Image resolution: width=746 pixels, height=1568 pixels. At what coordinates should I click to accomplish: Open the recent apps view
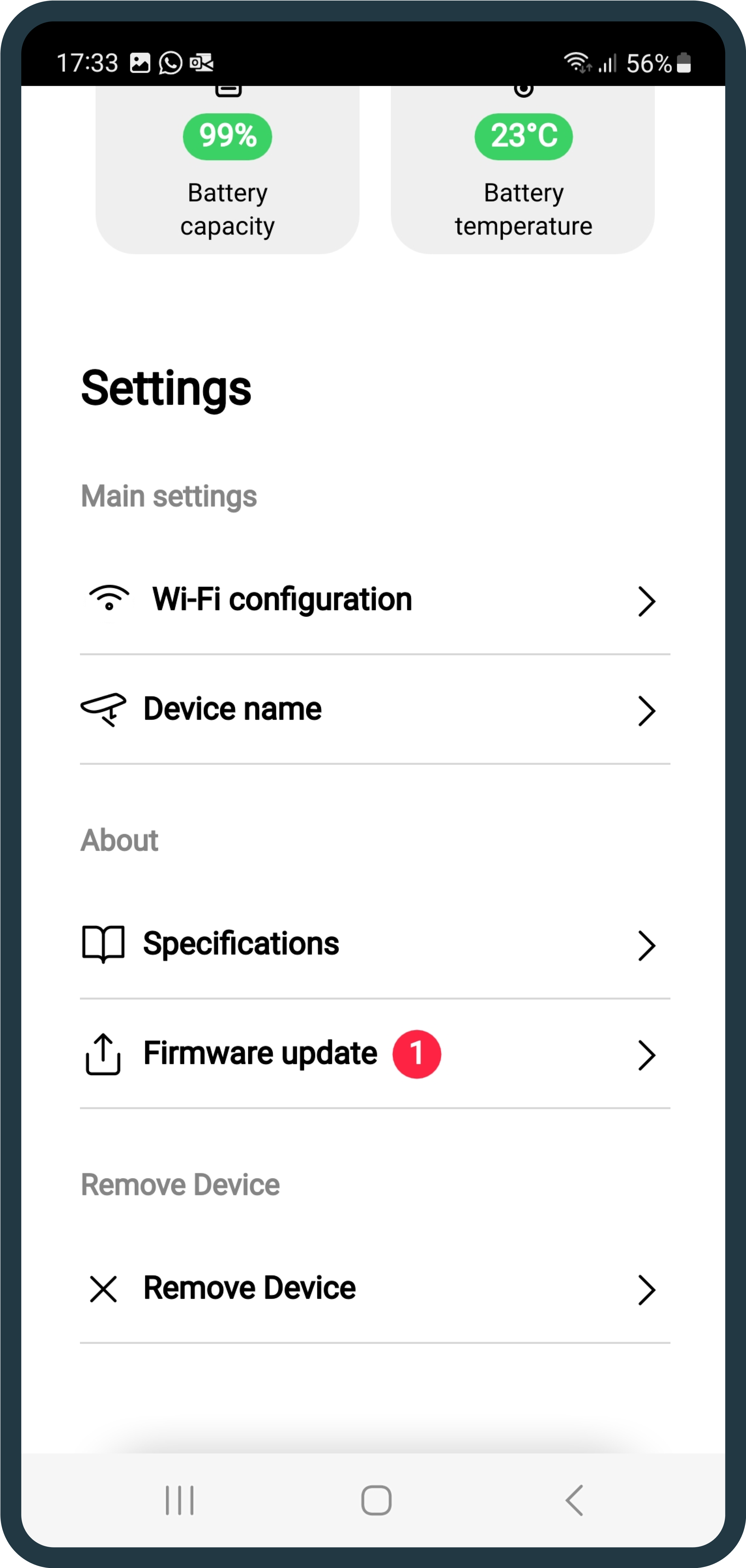[180, 1500]
